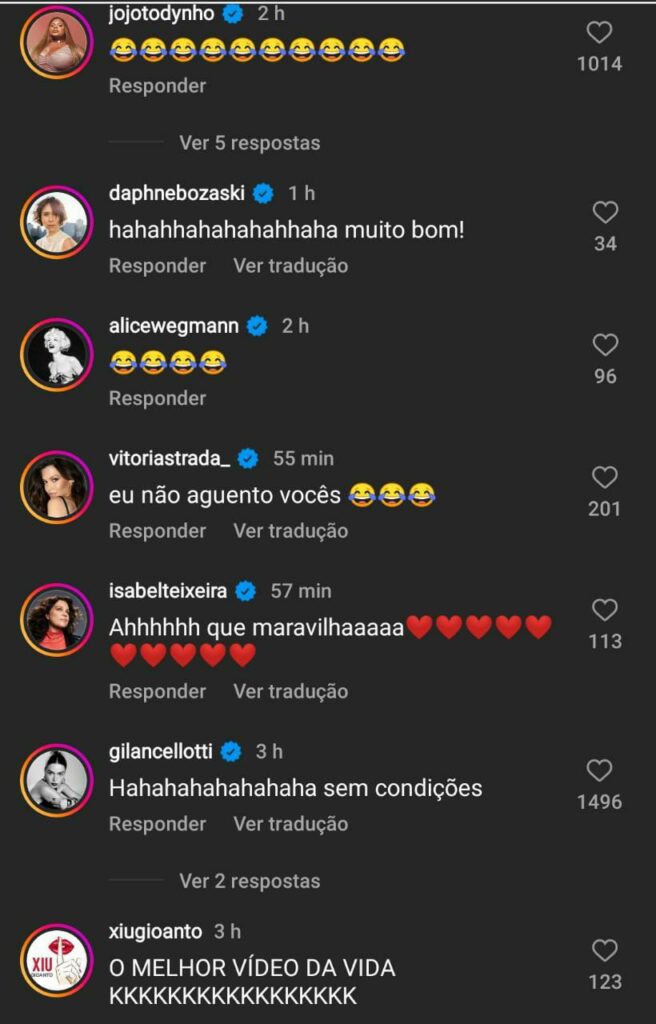Open gilancellotti's profile from username
656x1024 pixels.
(x=160, y=751)
